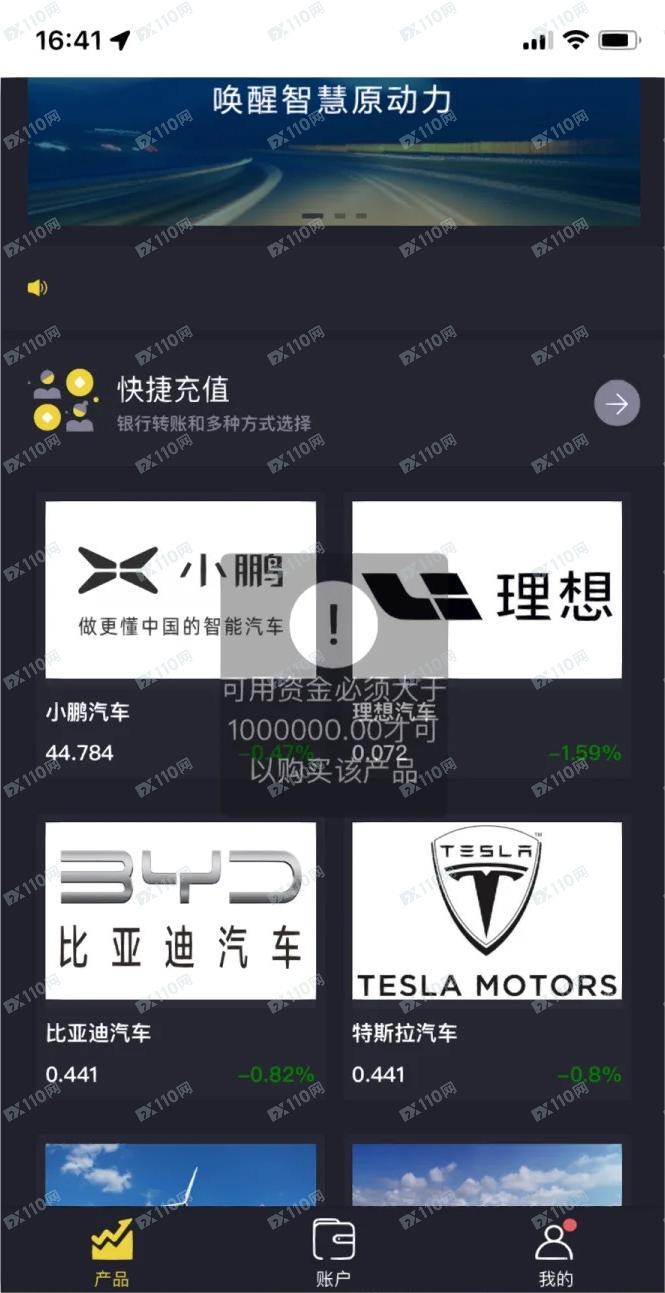Go to the 我的 tab

click(555, 1252)
